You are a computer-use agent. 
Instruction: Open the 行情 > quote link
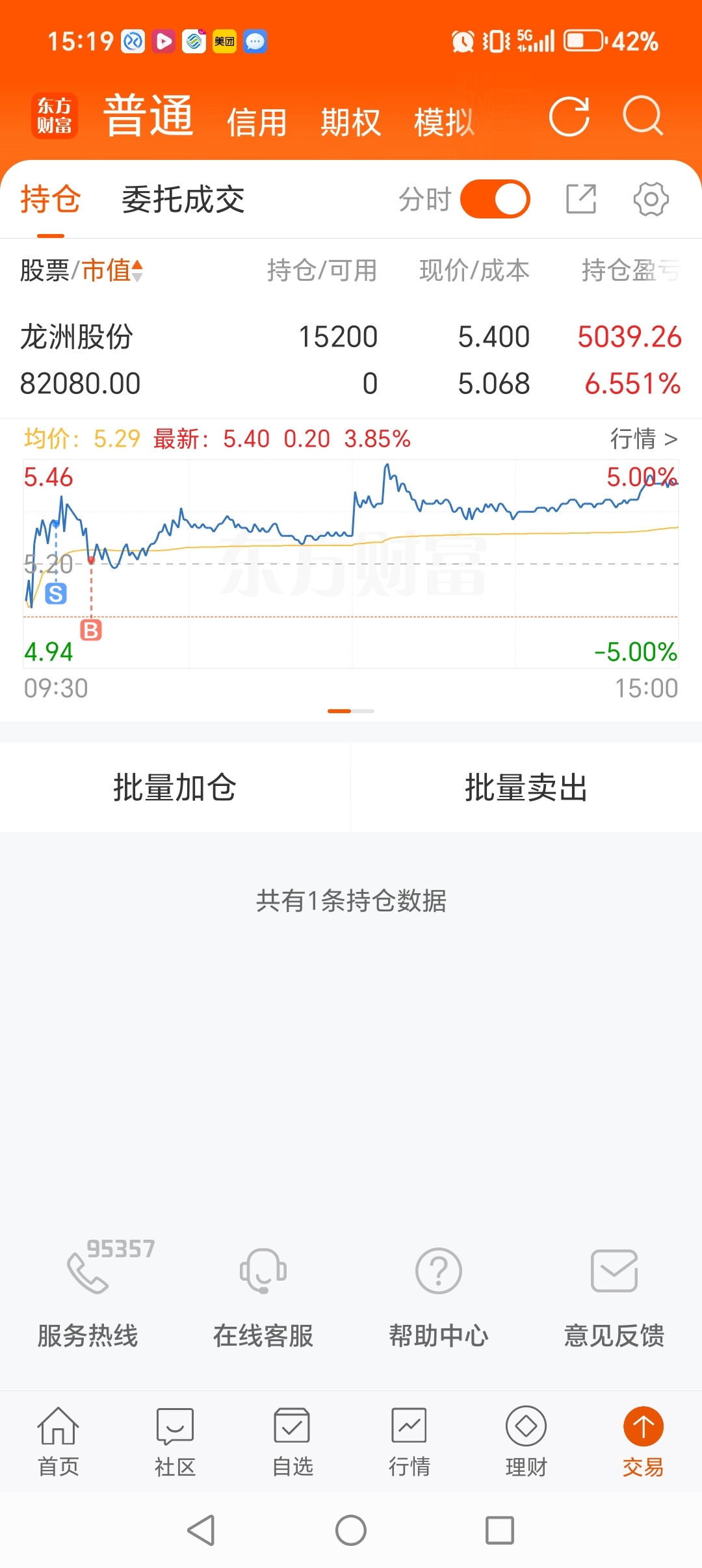tap(643, 439)
